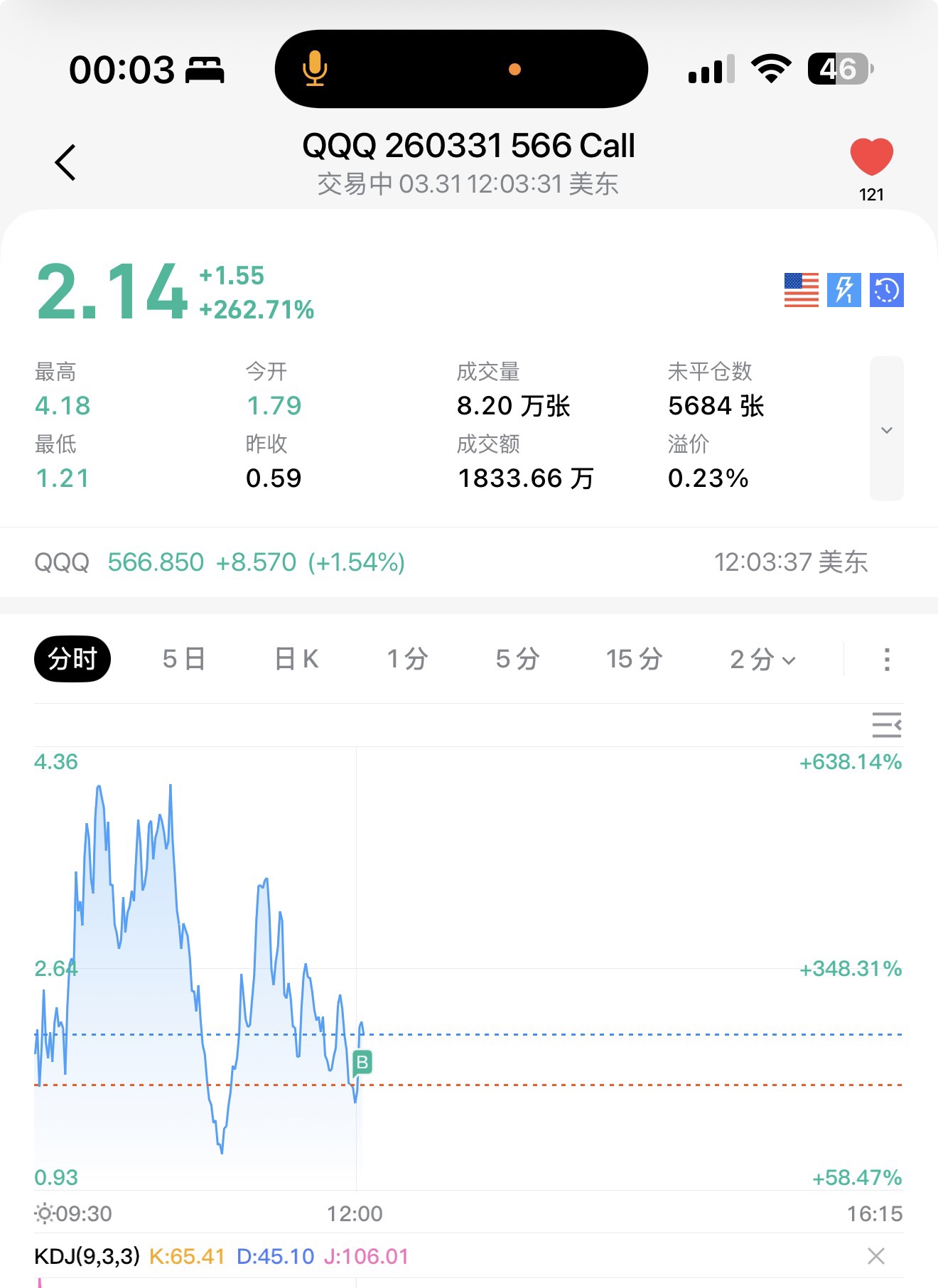Tap the red heart favorite icon
The image size is (938, 1288).
871,157
